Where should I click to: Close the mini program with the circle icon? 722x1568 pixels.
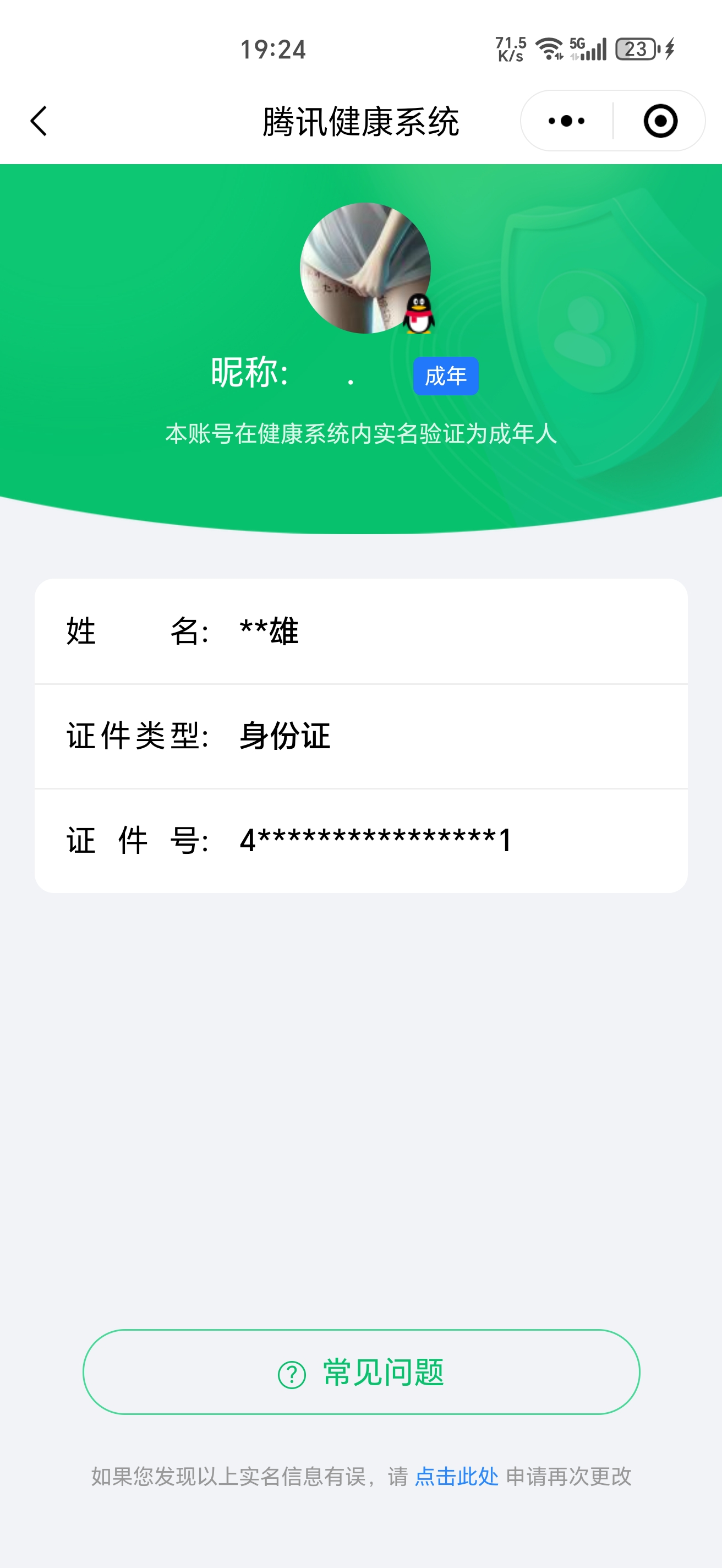[x=660, y=121]
